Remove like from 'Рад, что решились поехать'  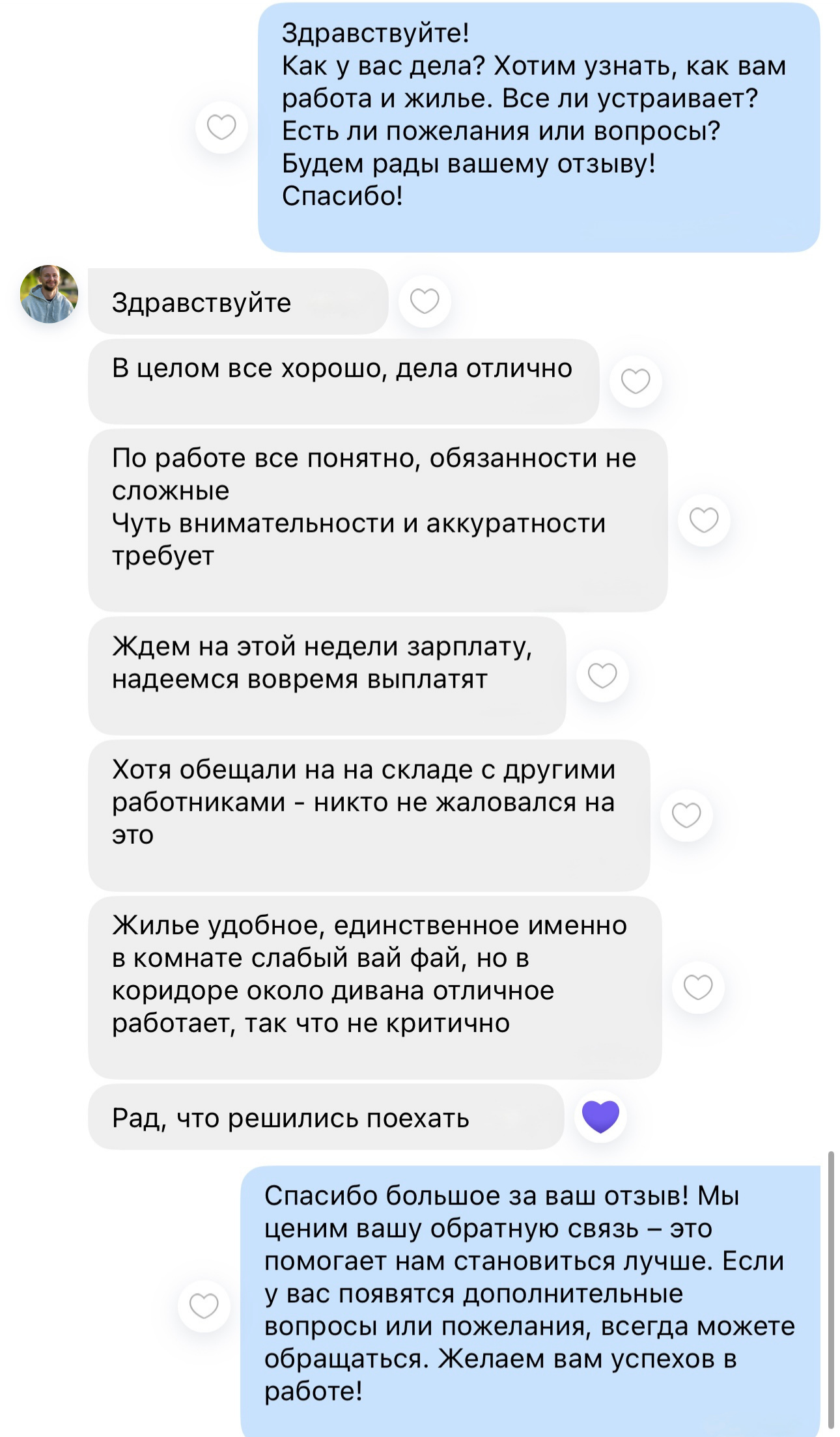[600, 1116]
